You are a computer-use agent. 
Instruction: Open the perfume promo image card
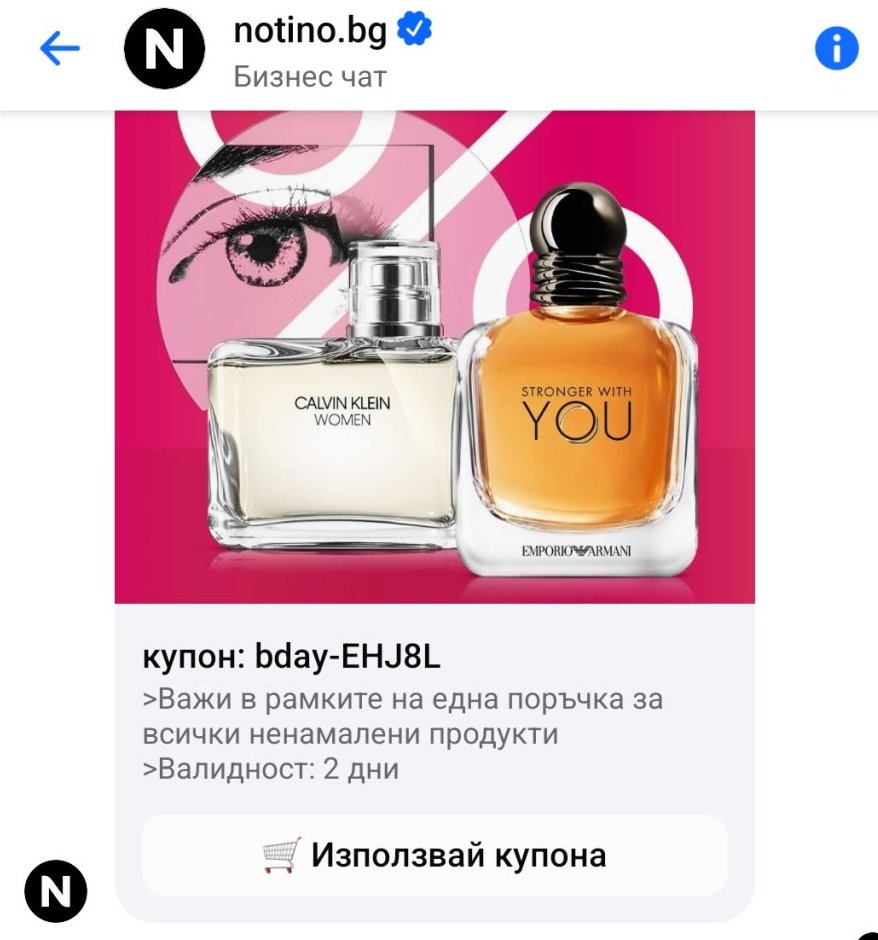click(x=435, y=357)
